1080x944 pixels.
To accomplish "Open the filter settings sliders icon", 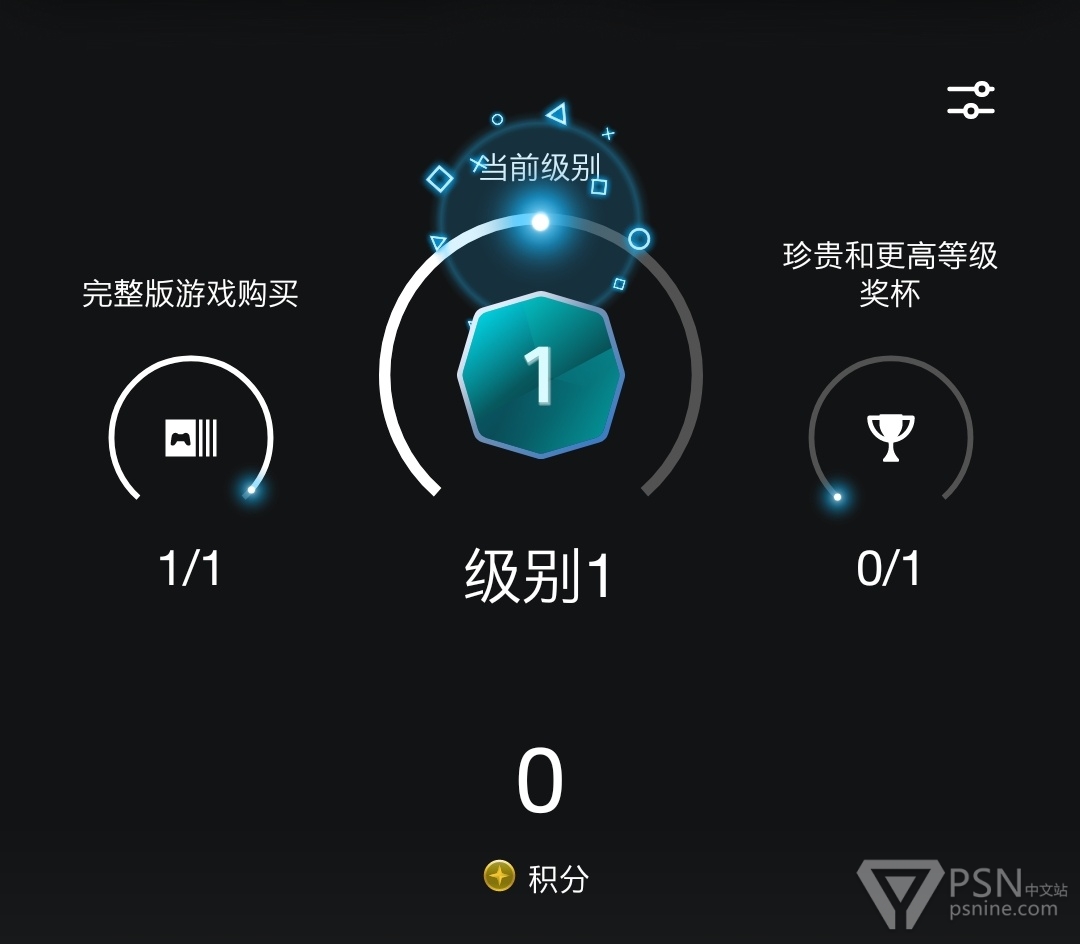I will [x=970, y=100].
